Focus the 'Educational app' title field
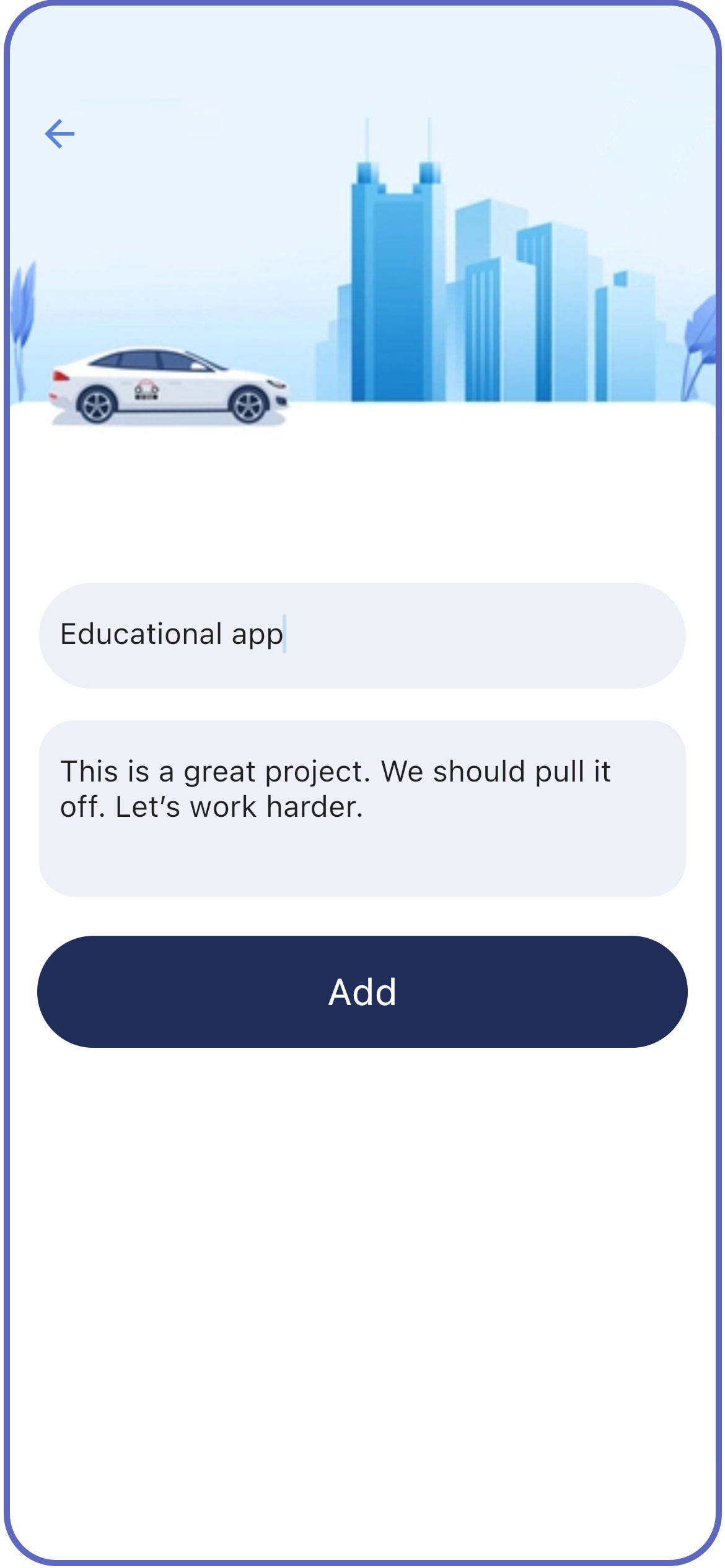This screenshot has width=725, height=1568. (362, 635)
